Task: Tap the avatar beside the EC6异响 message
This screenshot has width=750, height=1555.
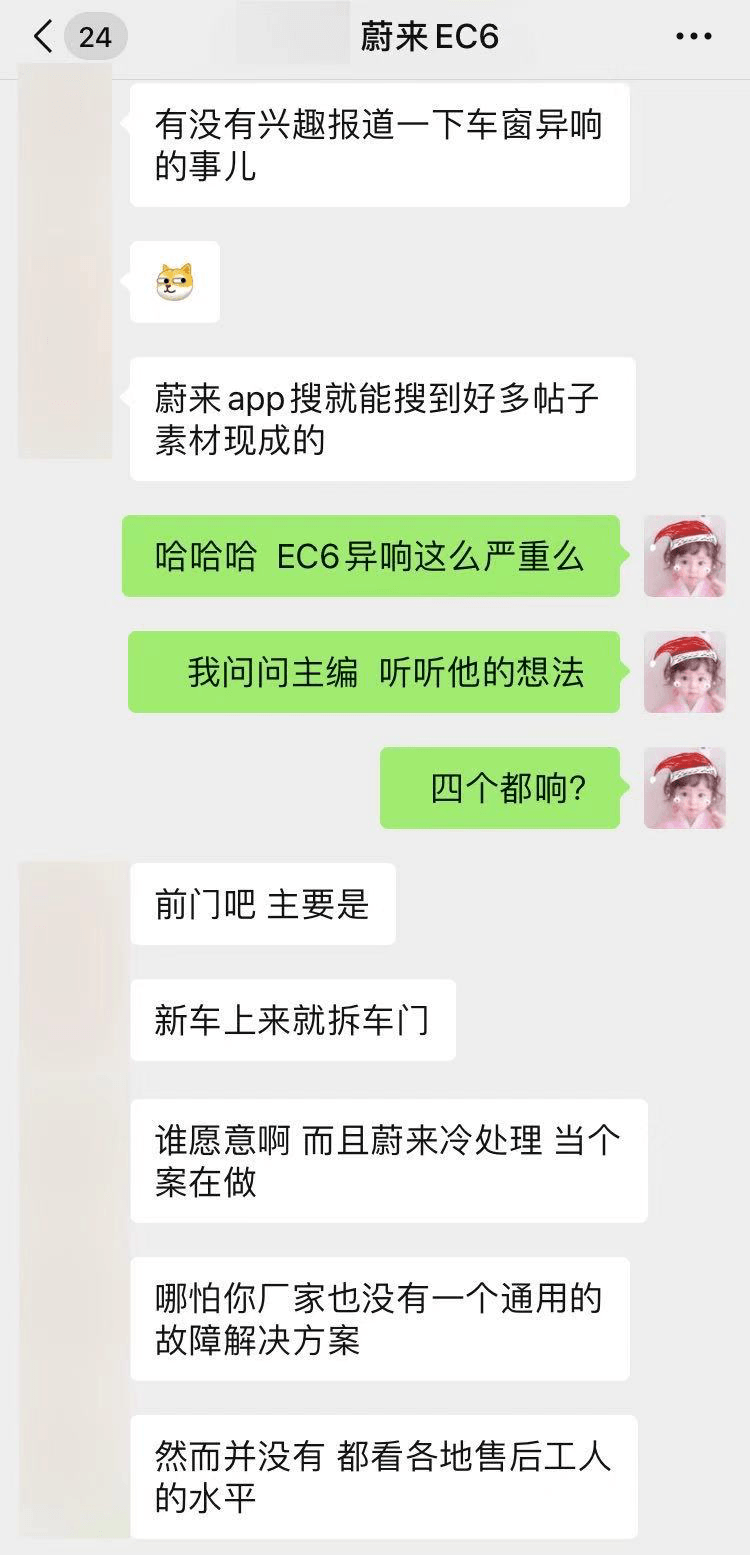Action: pos(684,556)
